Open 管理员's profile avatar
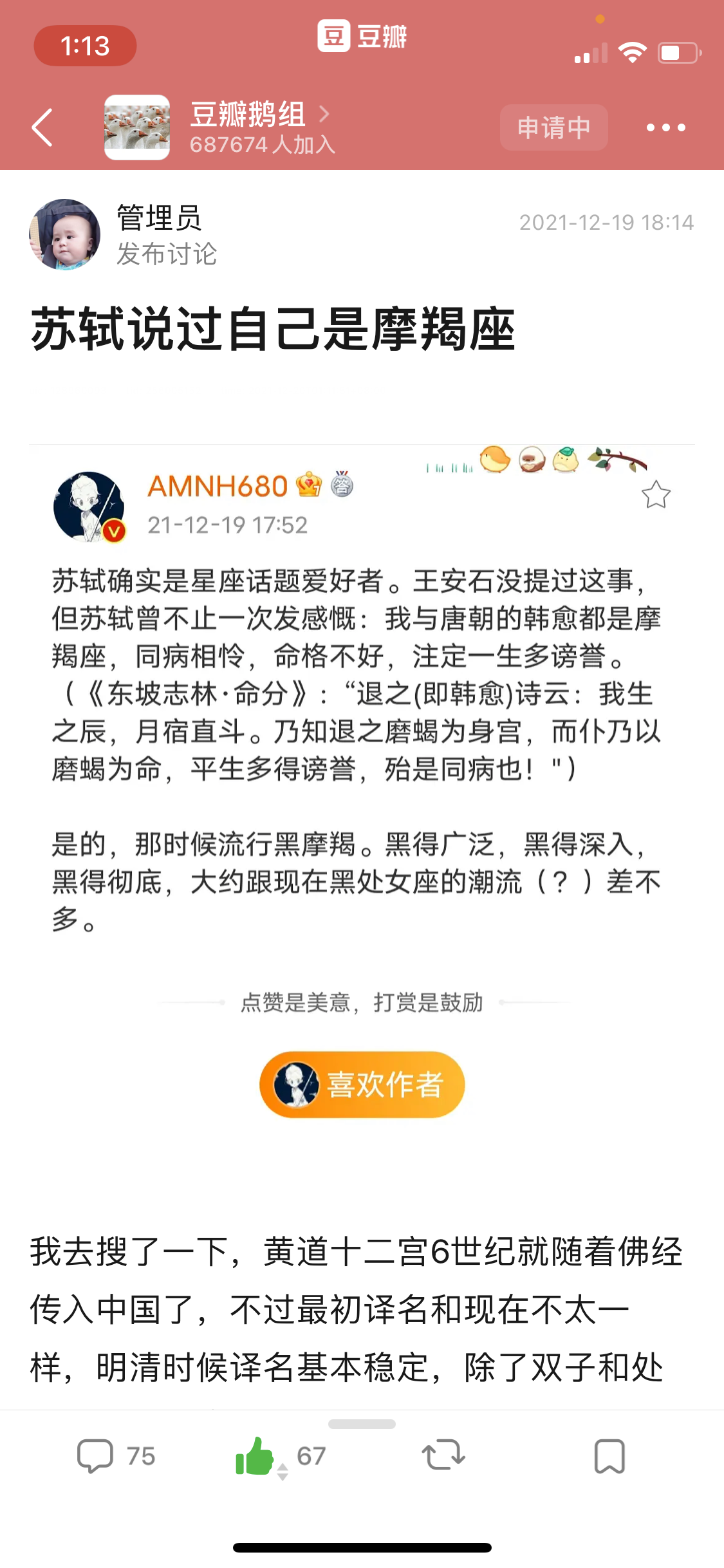 tap(64, 234)
